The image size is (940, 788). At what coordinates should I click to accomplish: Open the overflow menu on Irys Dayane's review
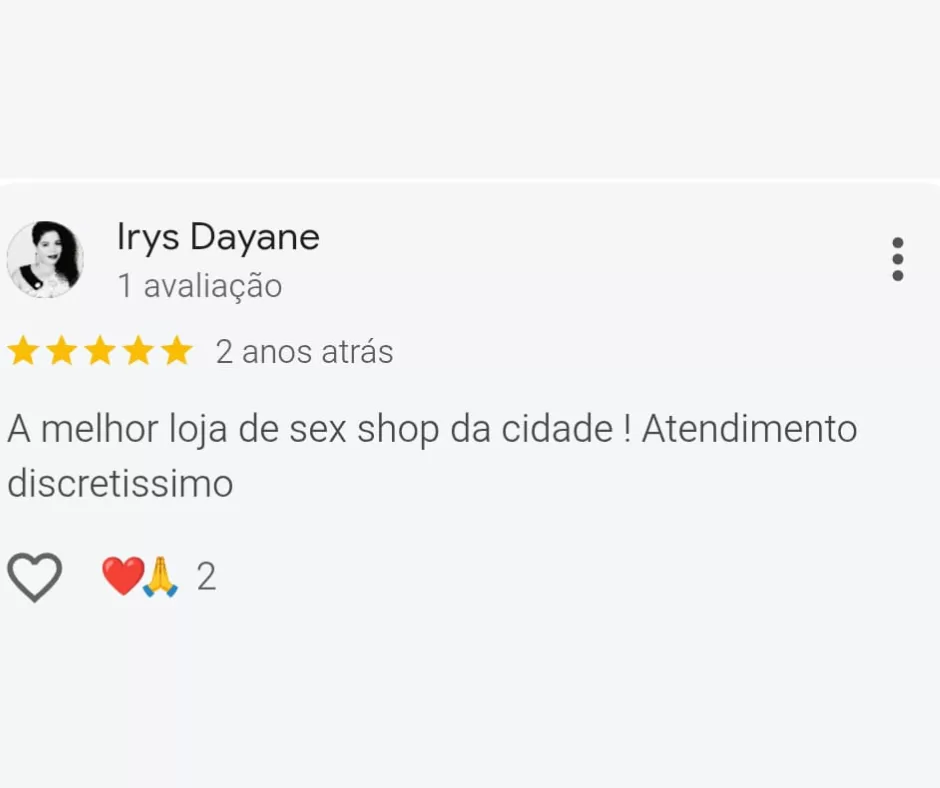tap(897, 260)
